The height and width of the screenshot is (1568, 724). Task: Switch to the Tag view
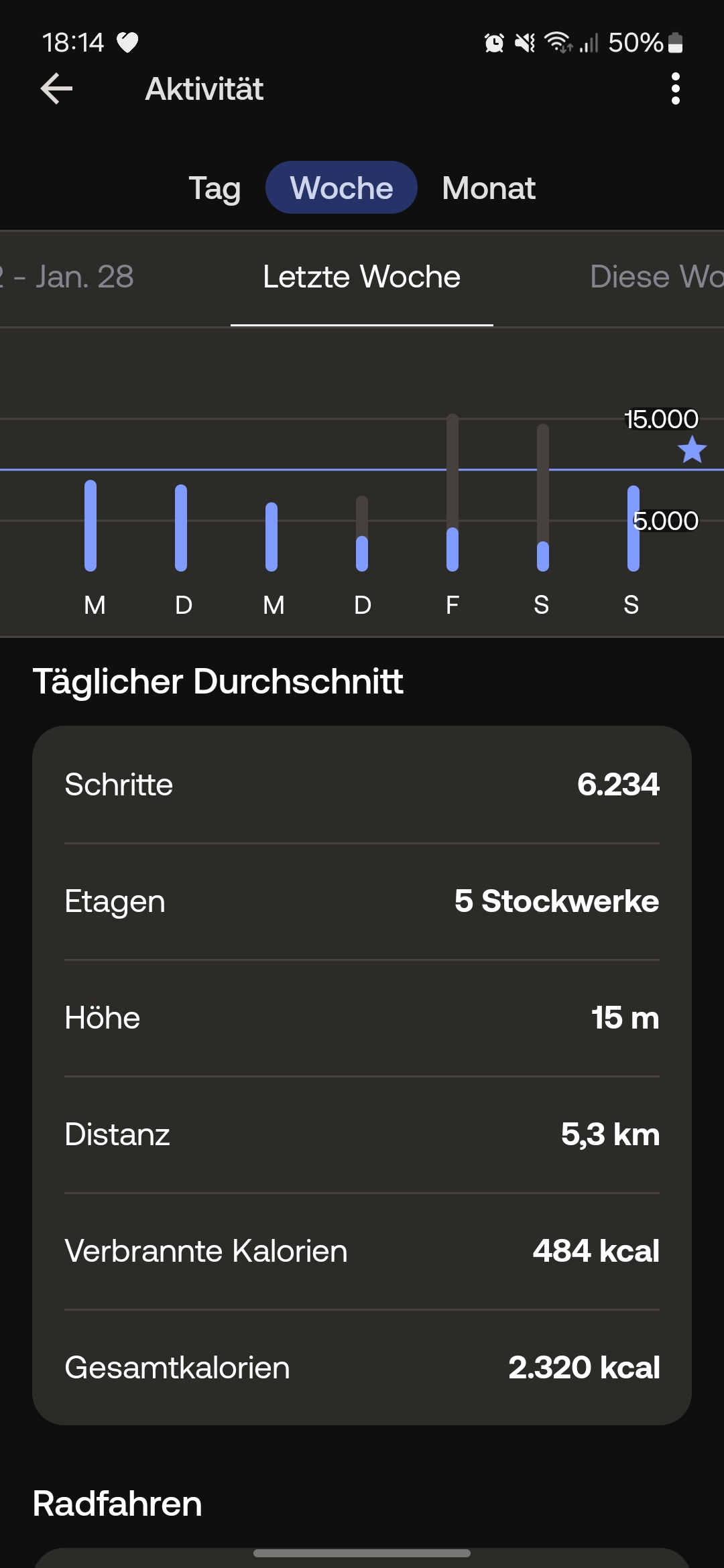215,188
